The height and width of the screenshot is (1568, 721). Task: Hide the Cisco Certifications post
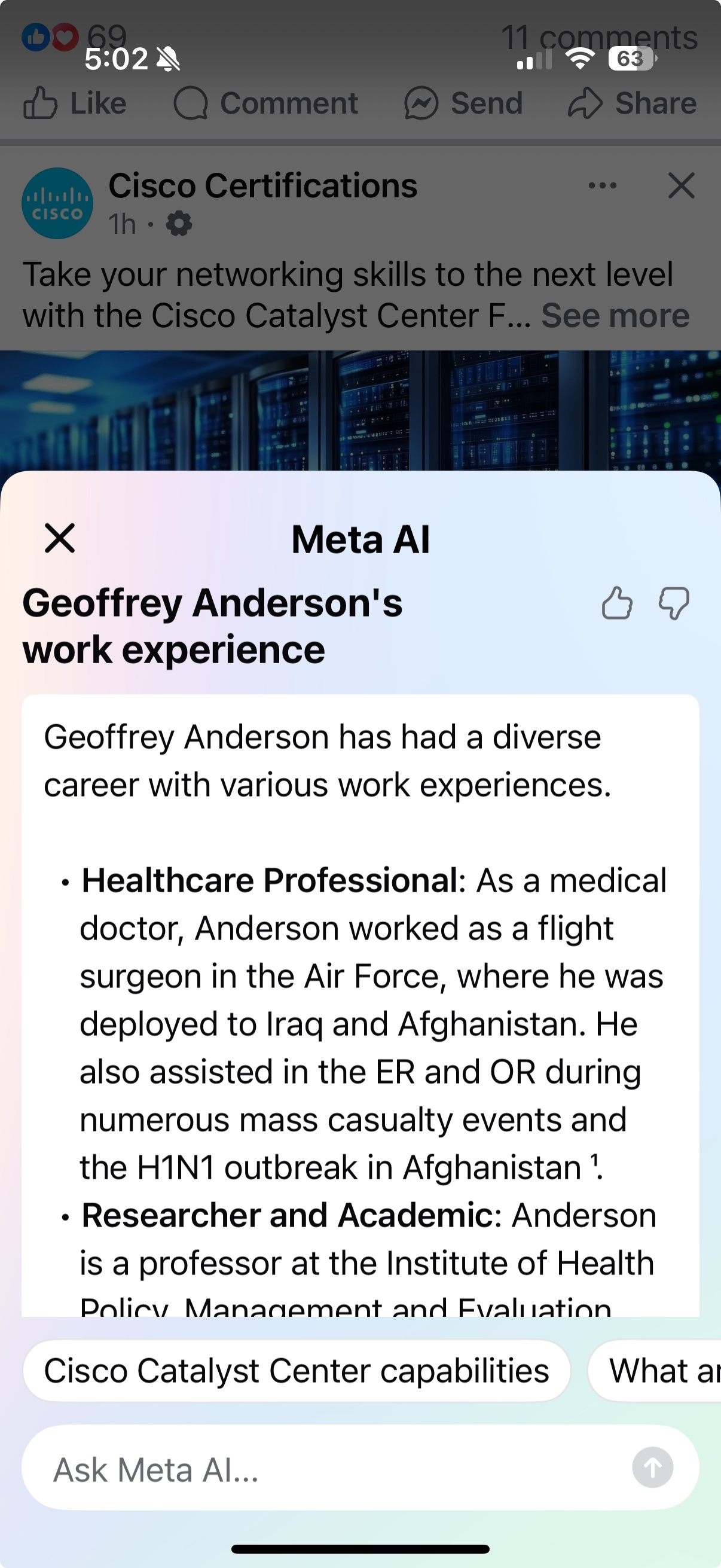point(681,185)
